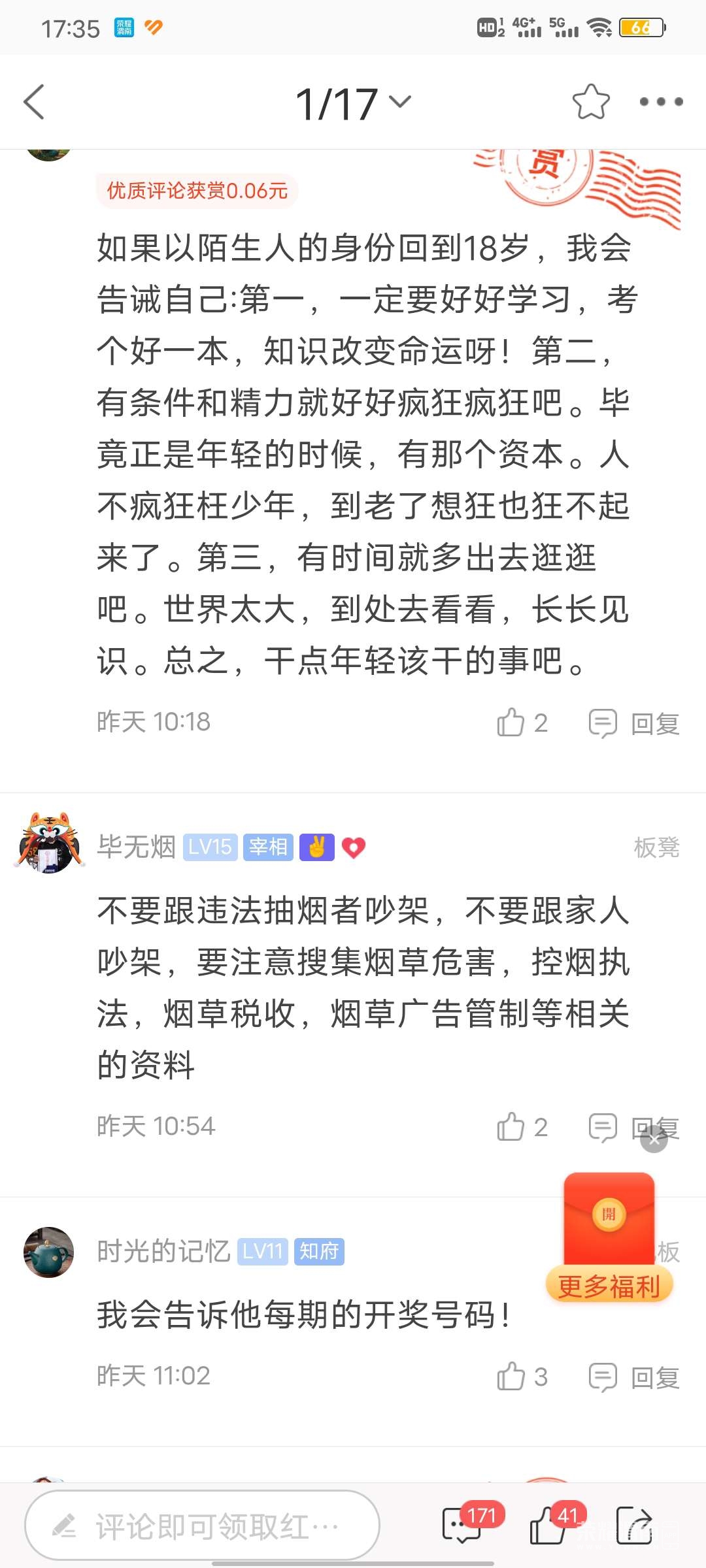This screenshot has width=706, height=1568.
Task: Share this post
Action: [x=633, y=1526]
